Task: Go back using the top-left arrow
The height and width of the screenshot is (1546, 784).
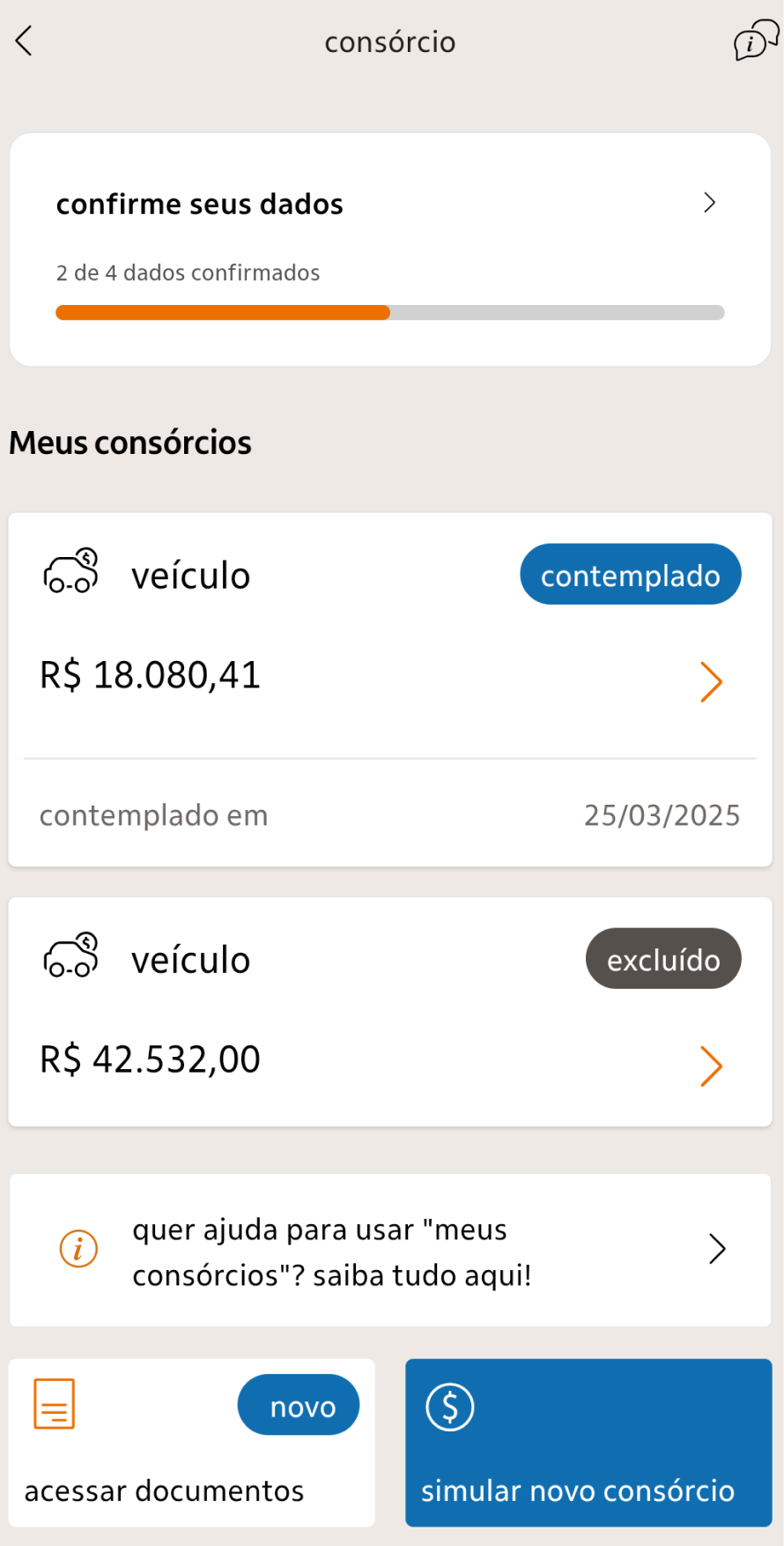Action: 25,41
